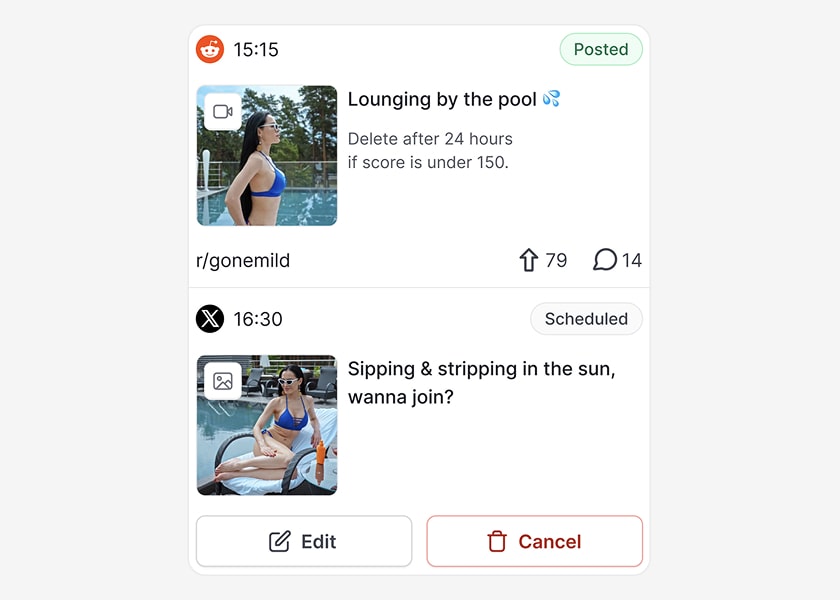Viewport: 840px width, 600px height.
Task: Edit the scheduled 16:30 post
Action: point(304,542)
